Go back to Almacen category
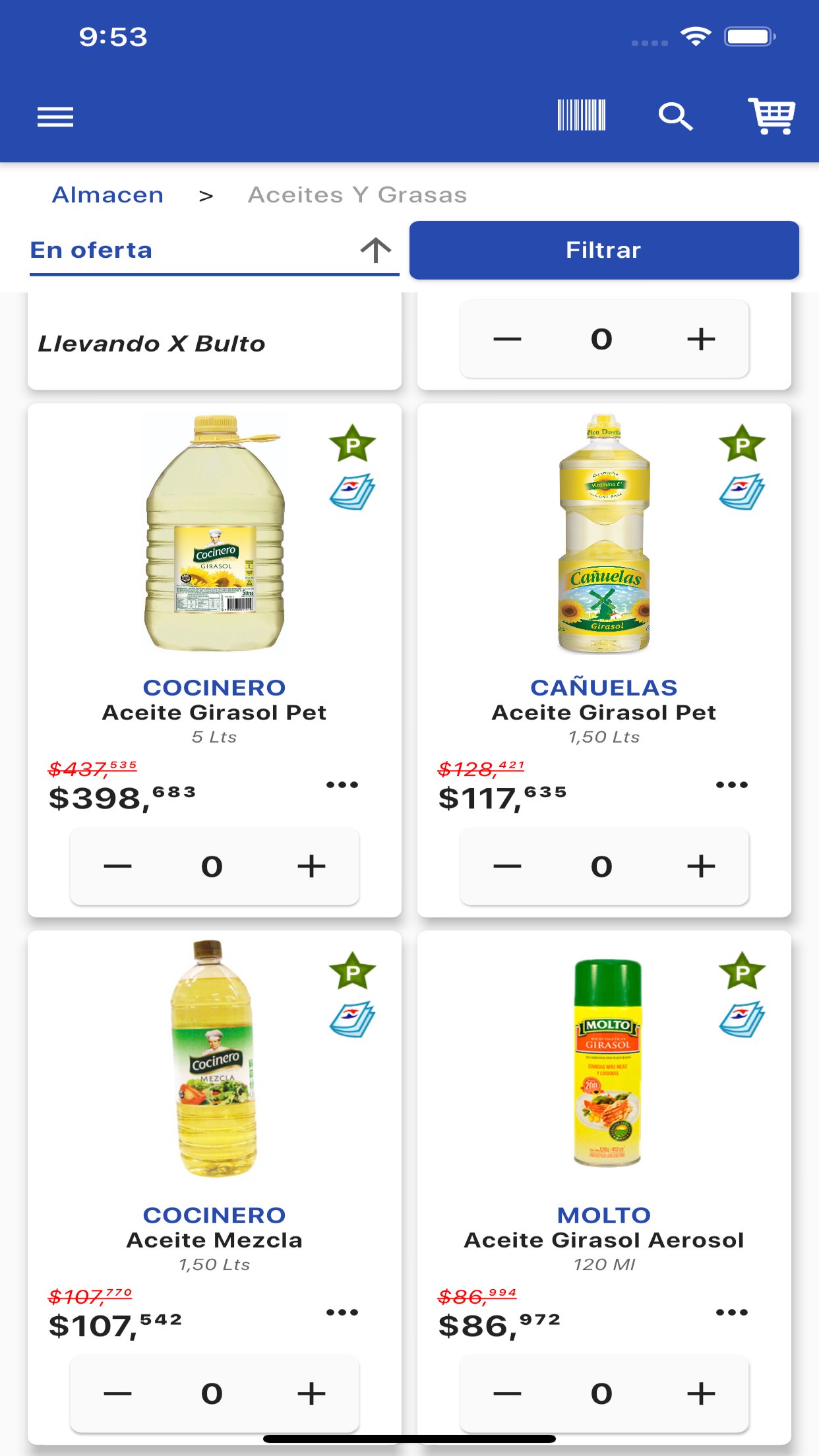 (x=107, y=195)
